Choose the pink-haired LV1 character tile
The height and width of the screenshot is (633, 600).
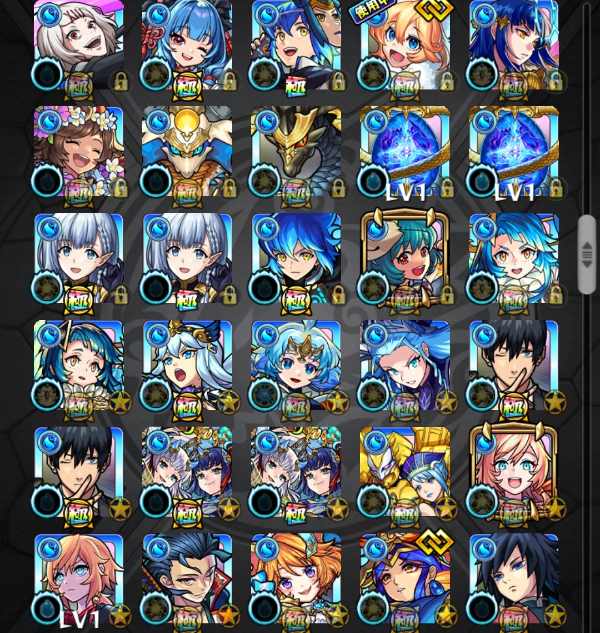79,578
